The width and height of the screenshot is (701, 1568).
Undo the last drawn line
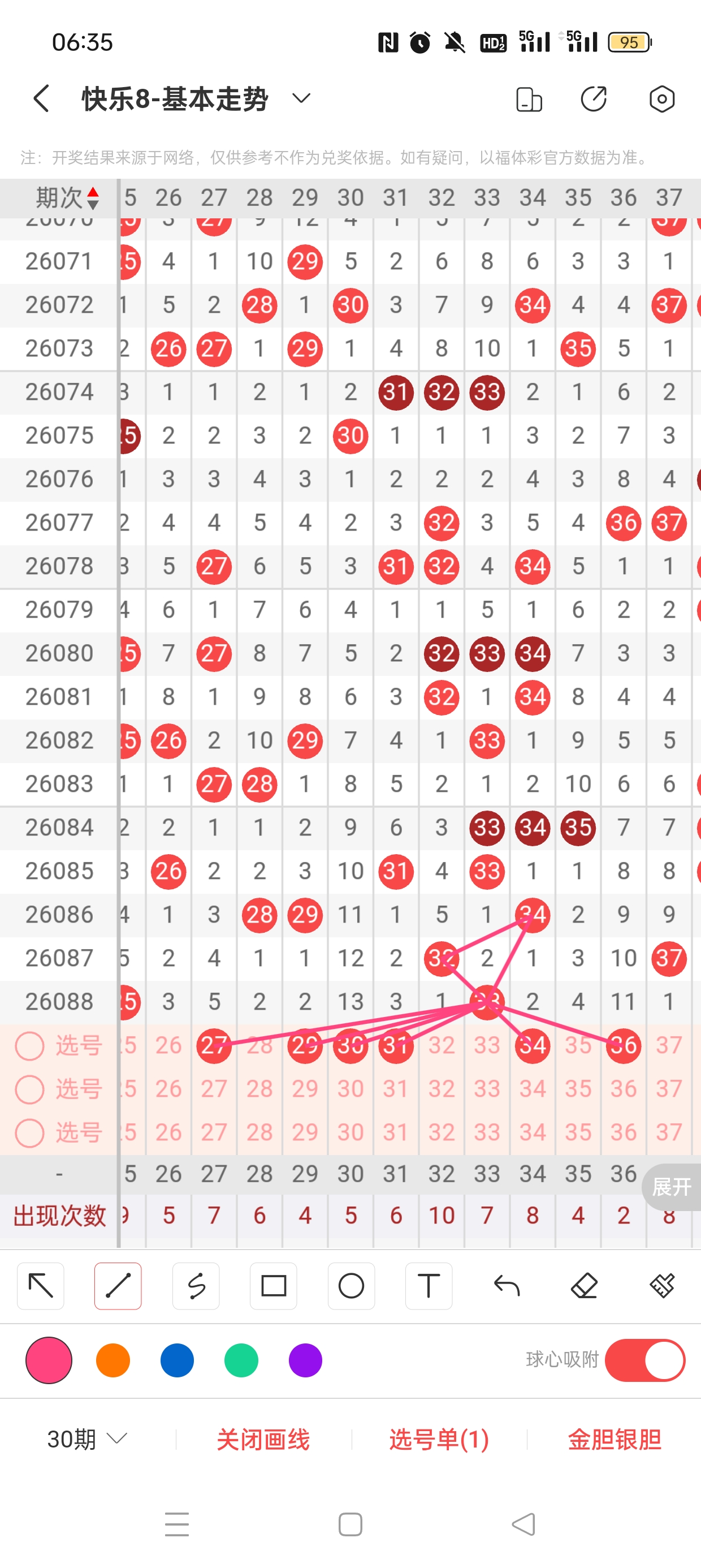coord(507,1286)
